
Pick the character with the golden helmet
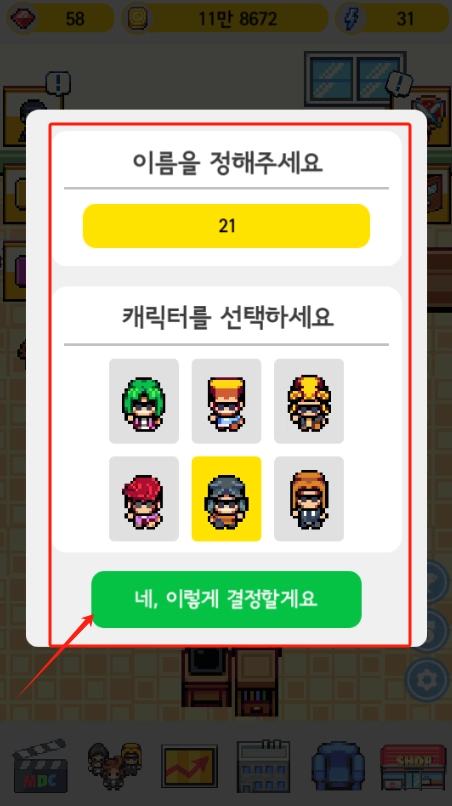[309, 401]
